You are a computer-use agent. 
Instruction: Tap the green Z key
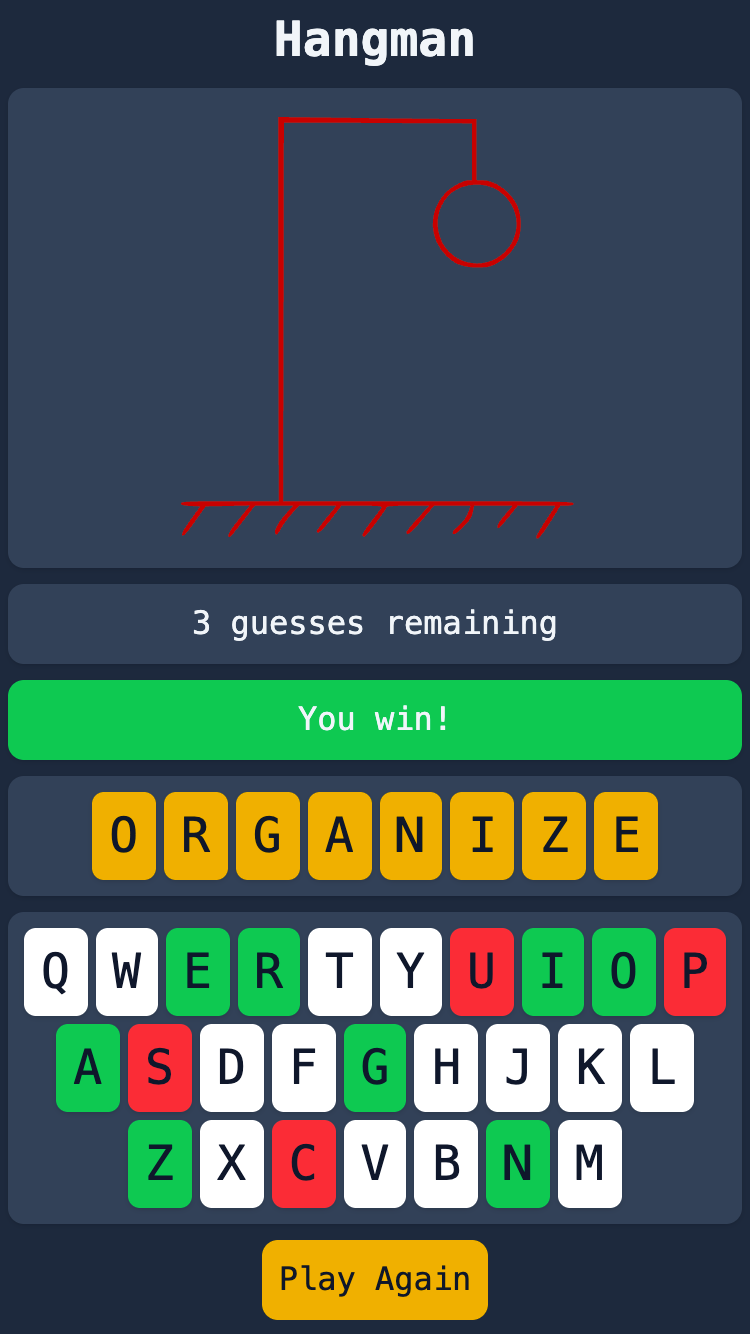(160, 1164)
